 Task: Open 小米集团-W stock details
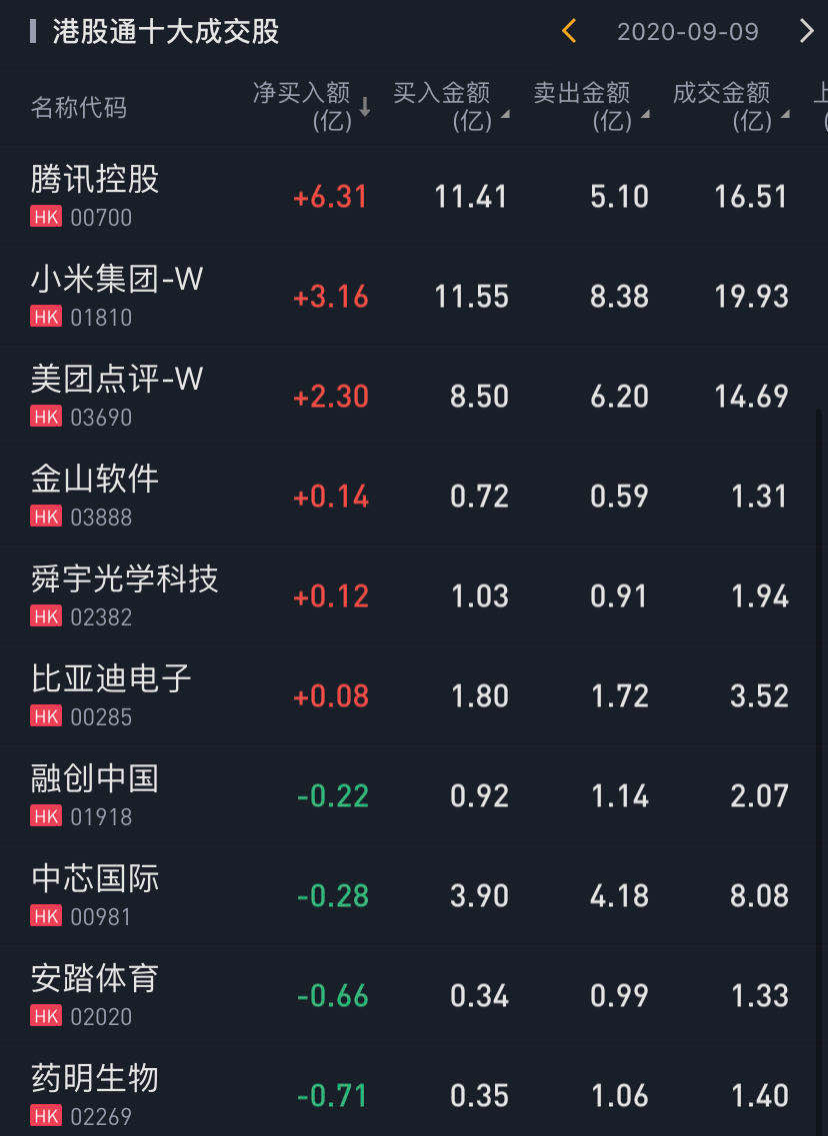point(117,295)
